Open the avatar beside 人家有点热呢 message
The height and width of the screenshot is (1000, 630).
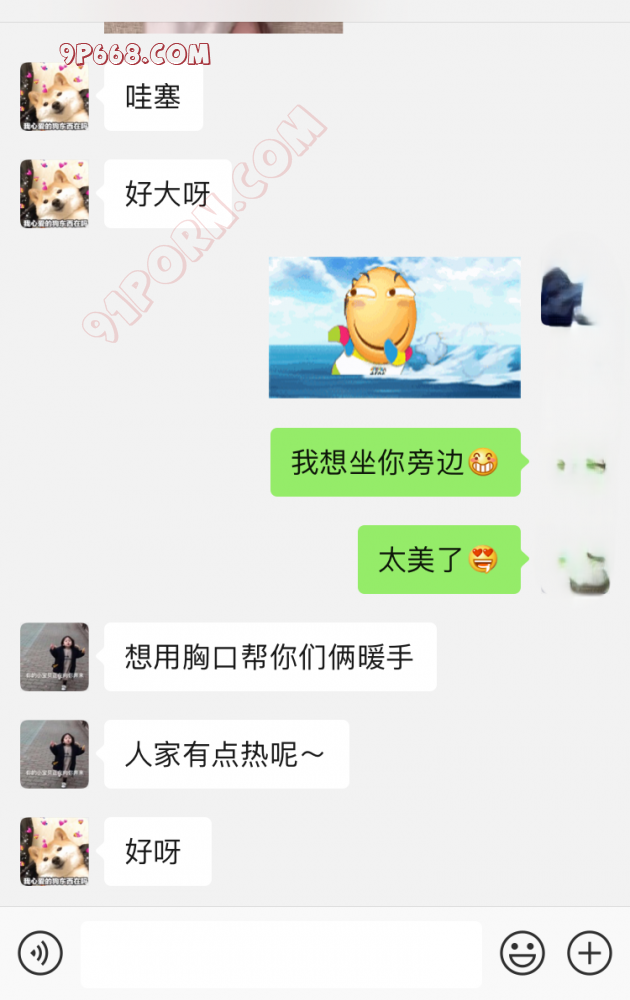tap(54, 754)
